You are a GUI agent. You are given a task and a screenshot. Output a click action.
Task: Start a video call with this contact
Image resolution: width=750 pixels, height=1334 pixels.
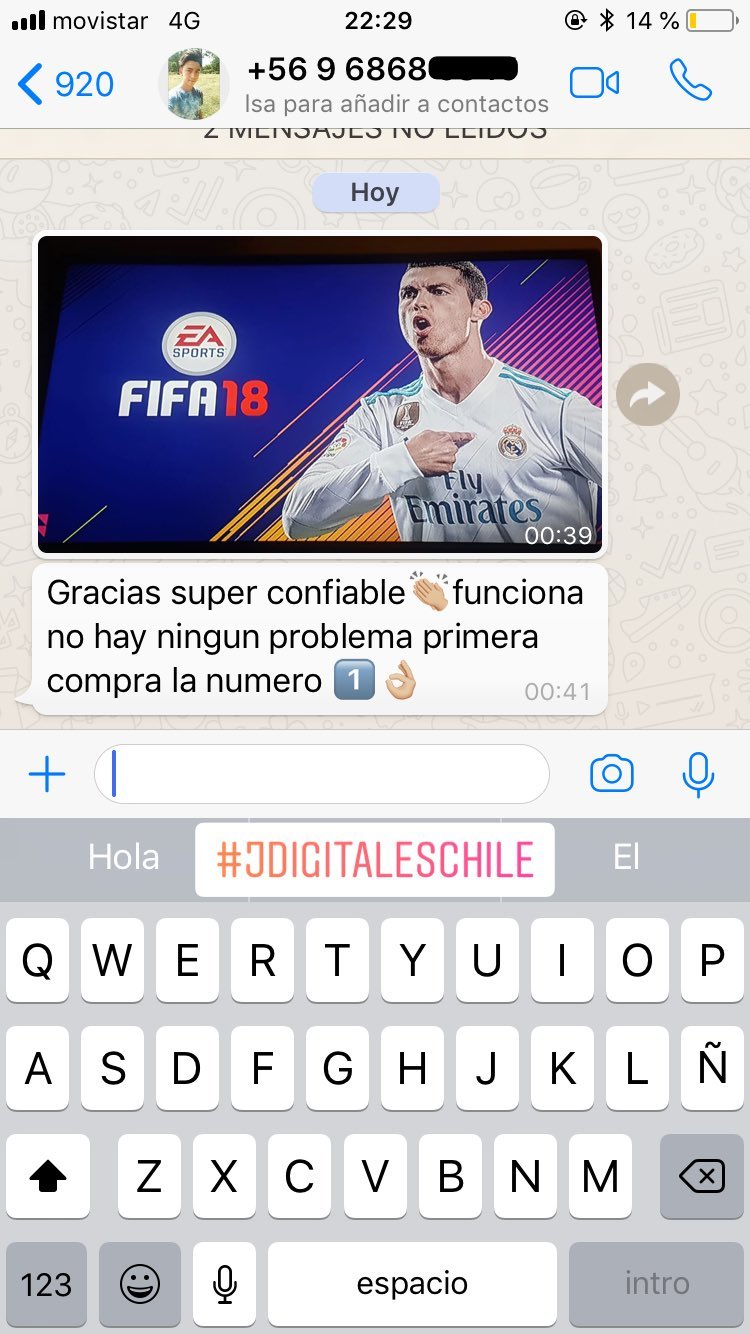pos(594,83)
